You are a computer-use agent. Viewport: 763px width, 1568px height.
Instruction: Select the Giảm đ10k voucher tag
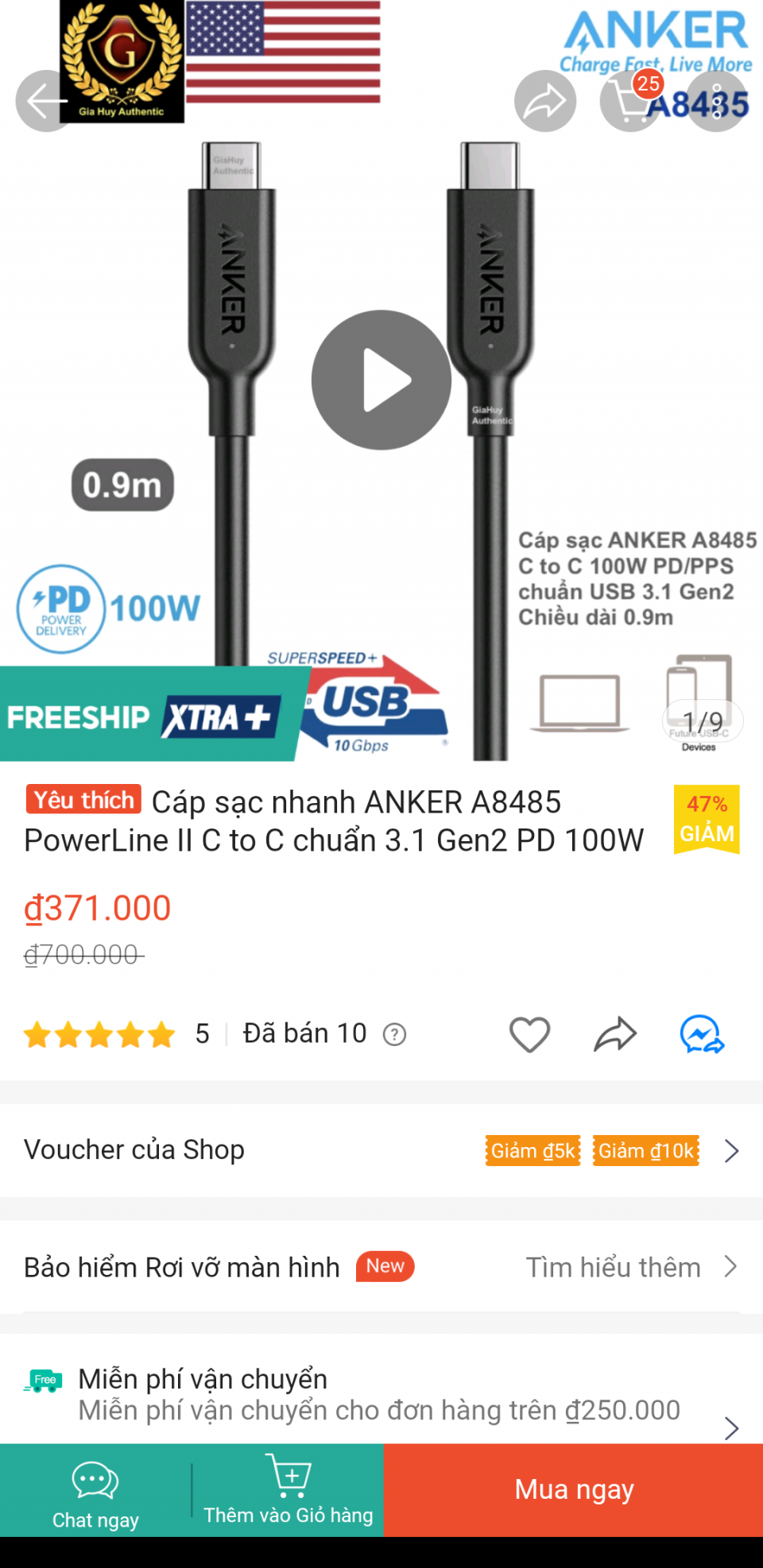(x=645, y=1150)
